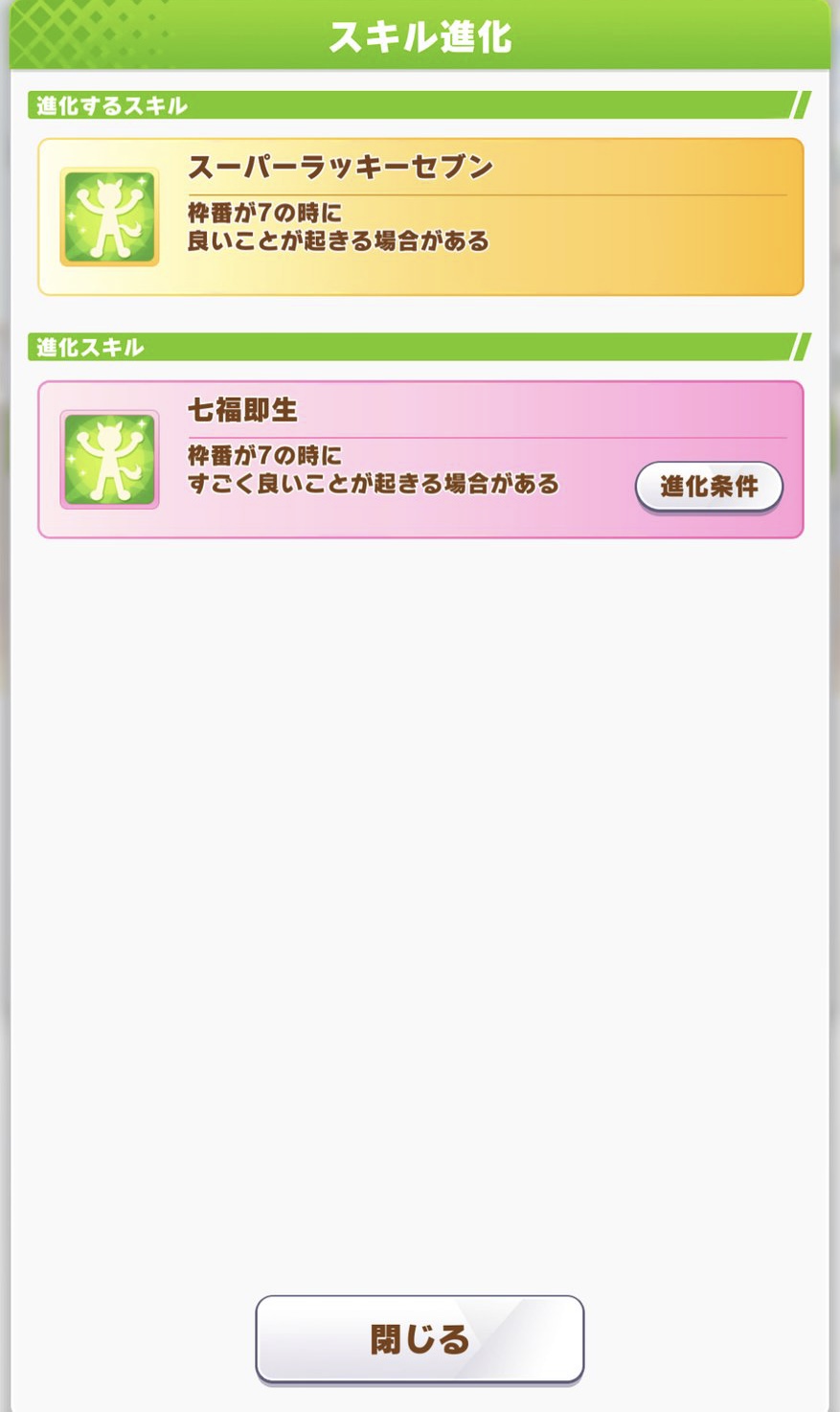This screenshot has height=1412, width=840.
Task: Open the 進化条件 evolution conditions
Action: click(709, 487)
